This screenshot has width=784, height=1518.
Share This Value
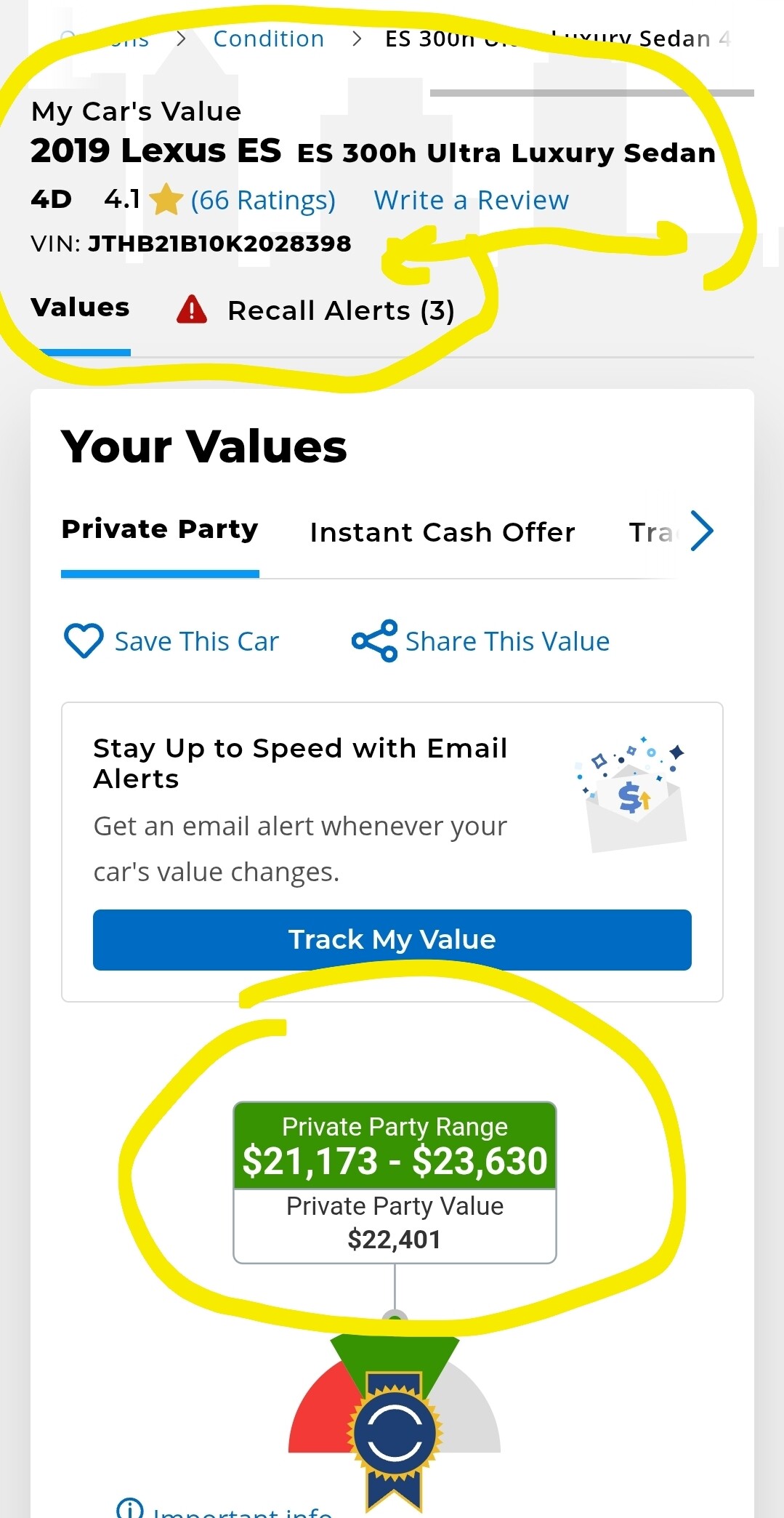[481, 641]
